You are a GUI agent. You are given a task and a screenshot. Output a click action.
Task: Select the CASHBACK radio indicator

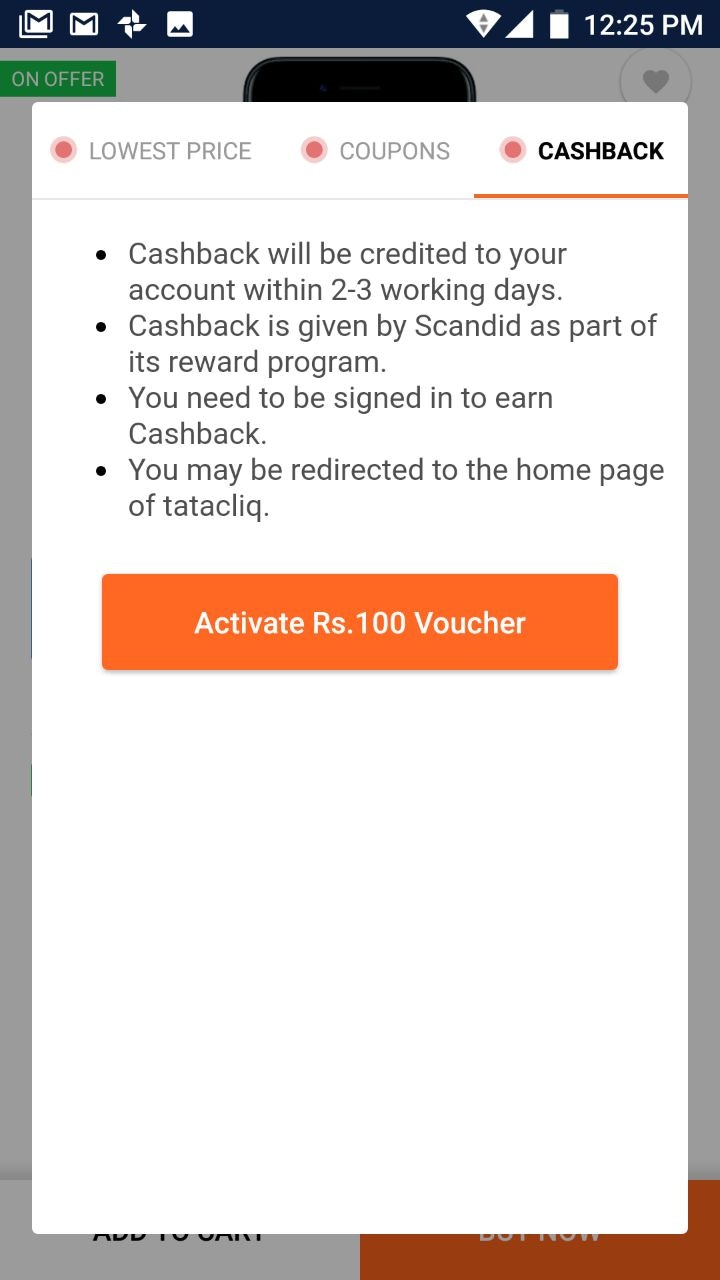(x=513, y=150)
